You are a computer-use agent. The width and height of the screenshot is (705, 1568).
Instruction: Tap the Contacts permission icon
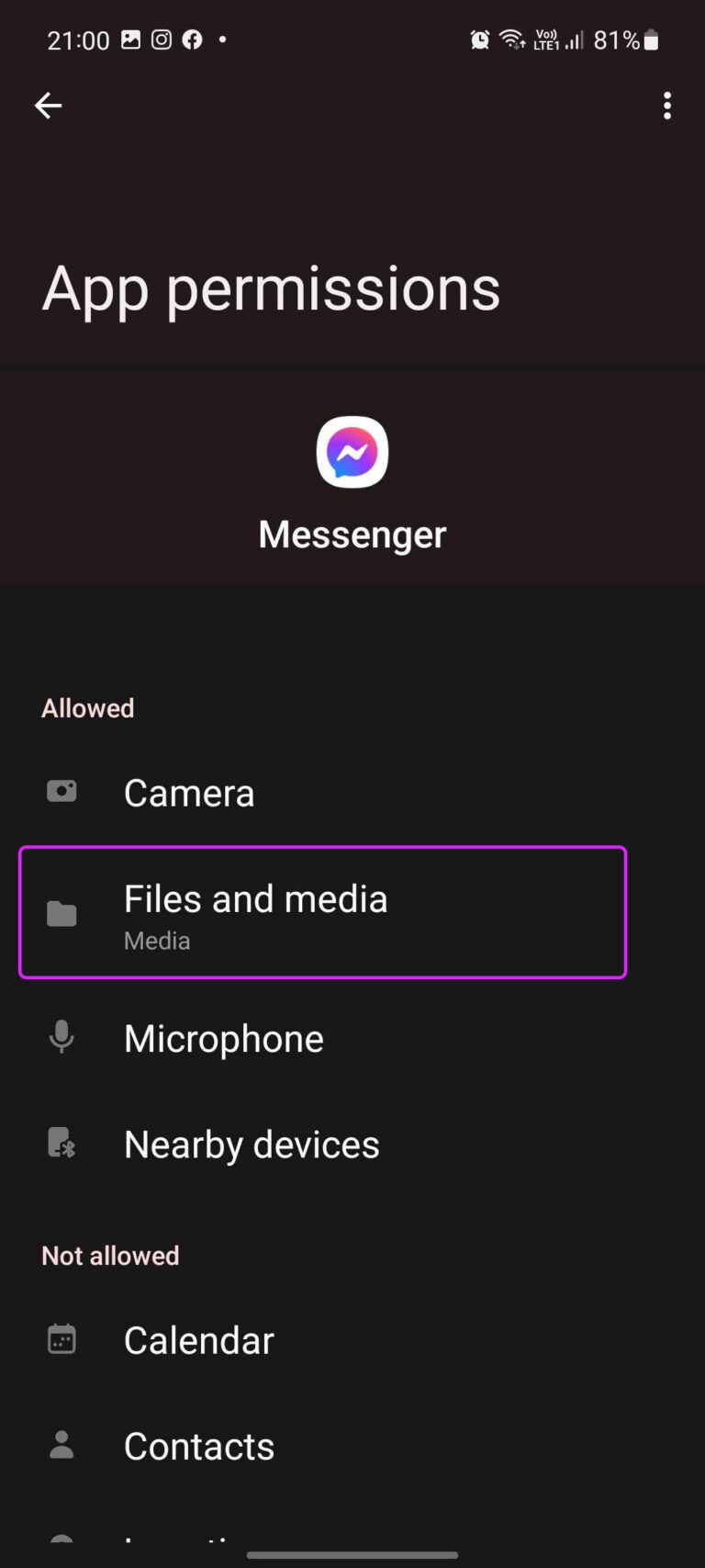pos(61,1445)
